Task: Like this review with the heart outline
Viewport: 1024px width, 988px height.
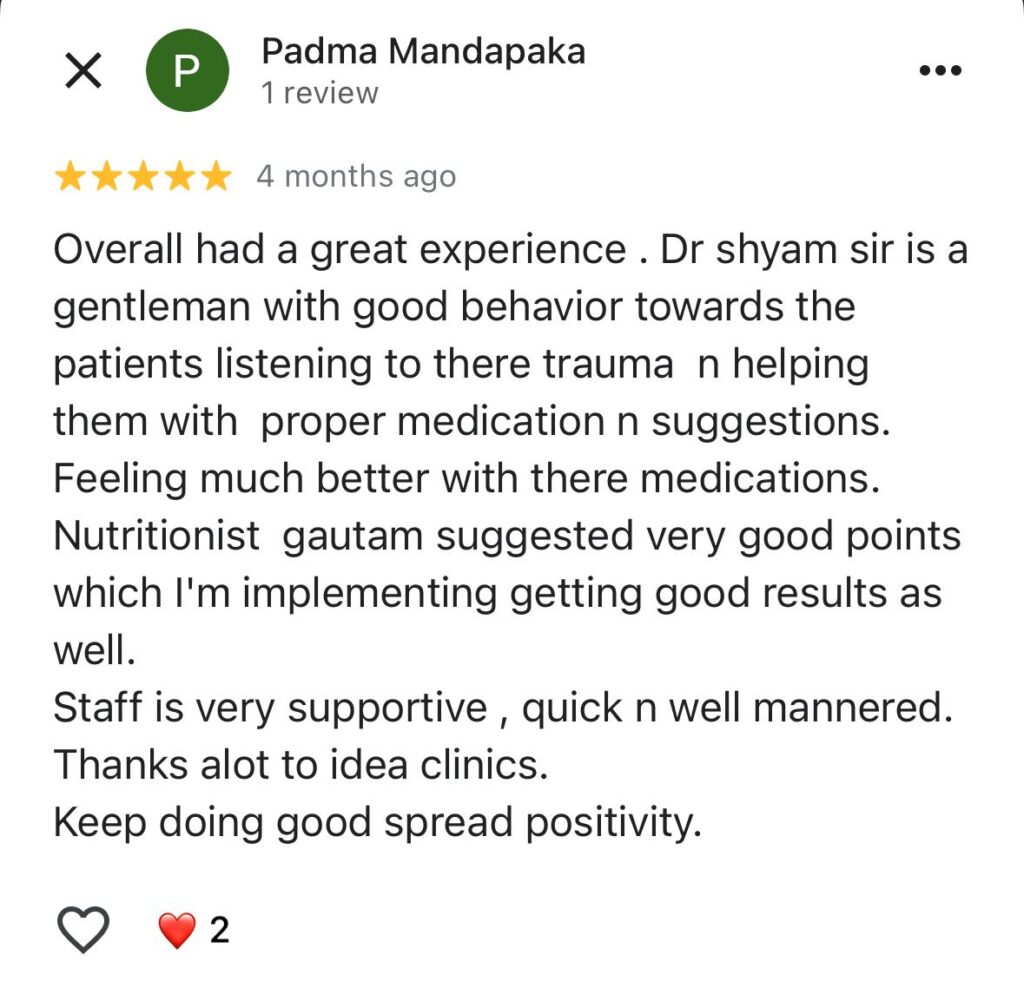Action: [x=83, y=930]
